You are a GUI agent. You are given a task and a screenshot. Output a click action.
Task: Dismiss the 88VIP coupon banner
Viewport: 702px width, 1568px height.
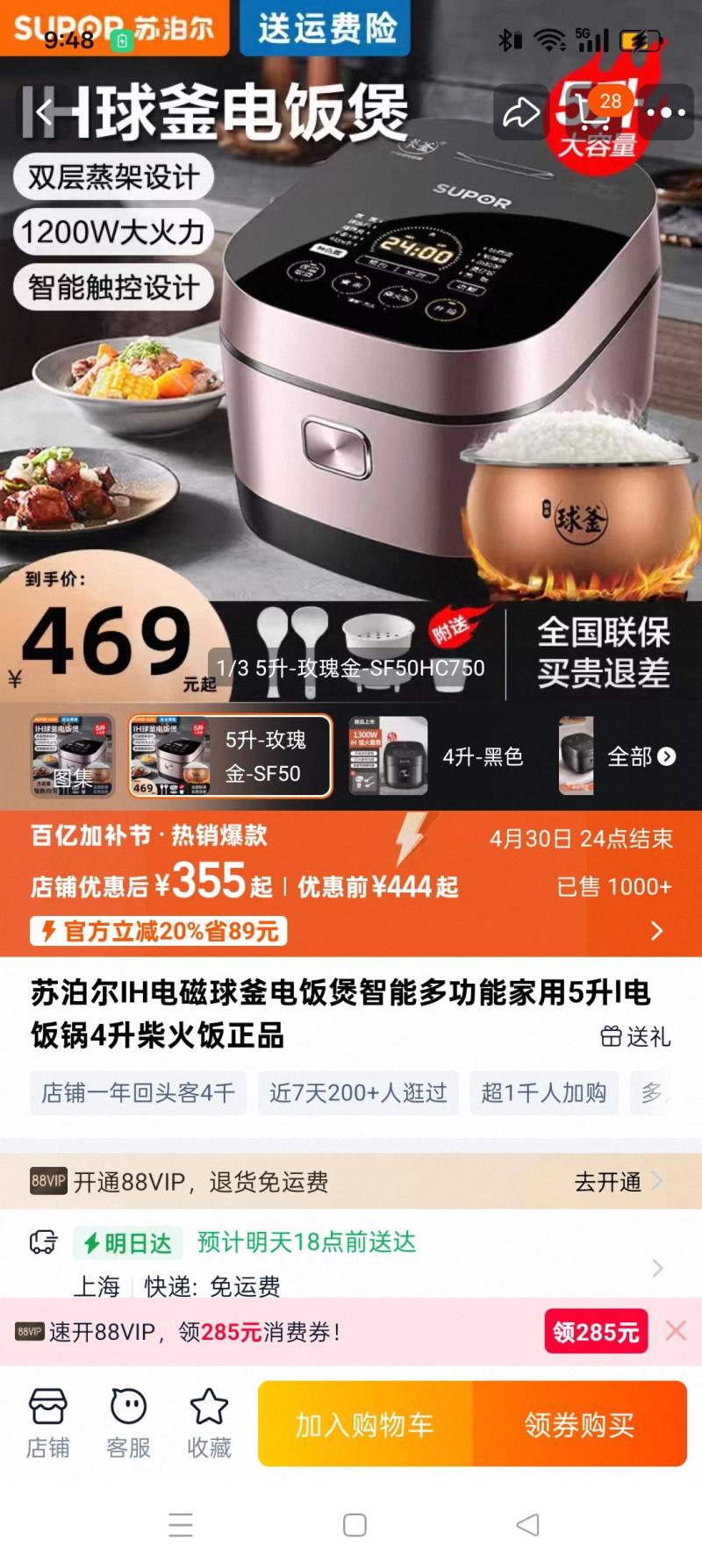pos(676,1331)
